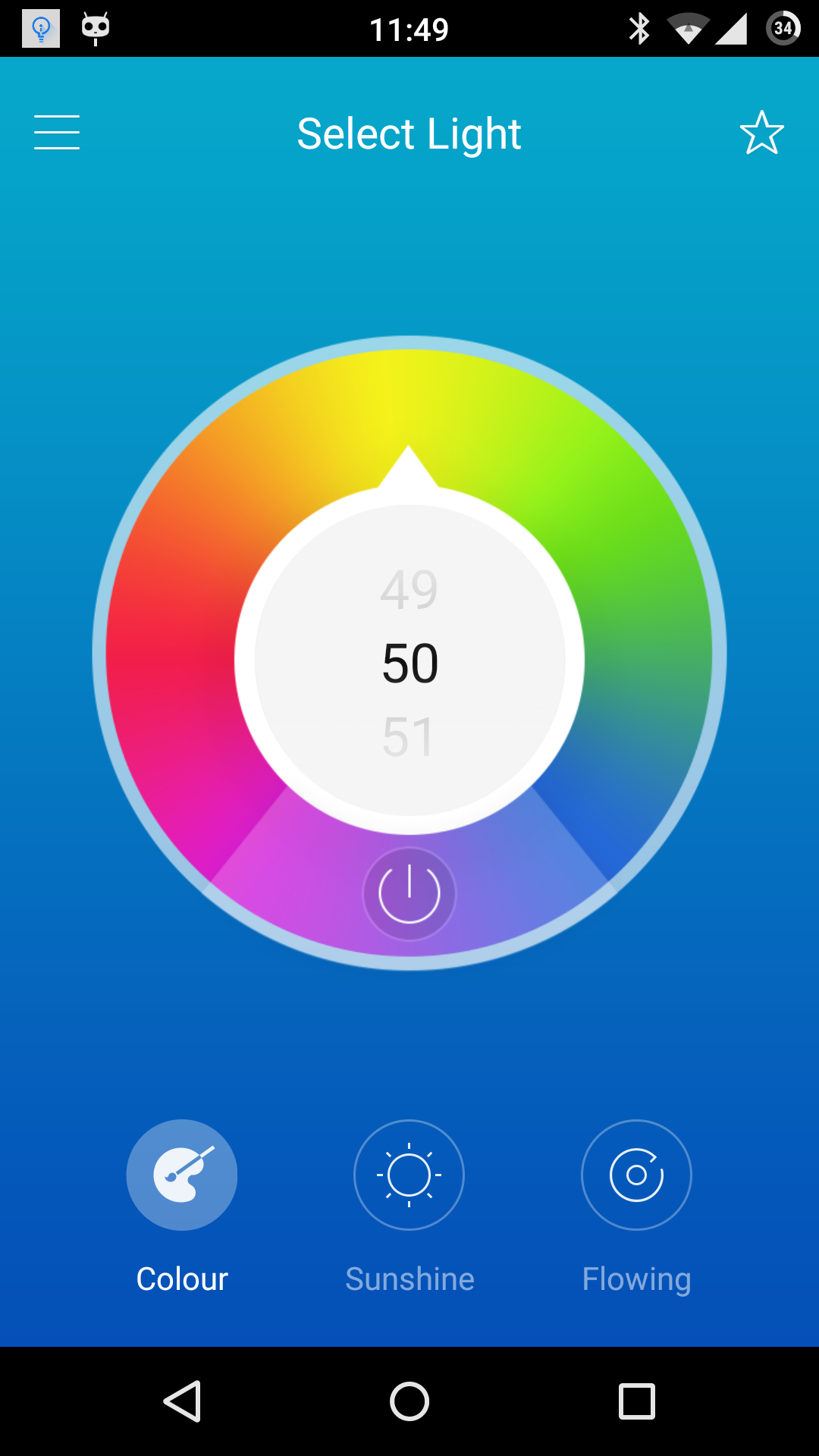Open favourites via the star icon
This screenshot has height=1456, width=819.
(x=761, y=133)
